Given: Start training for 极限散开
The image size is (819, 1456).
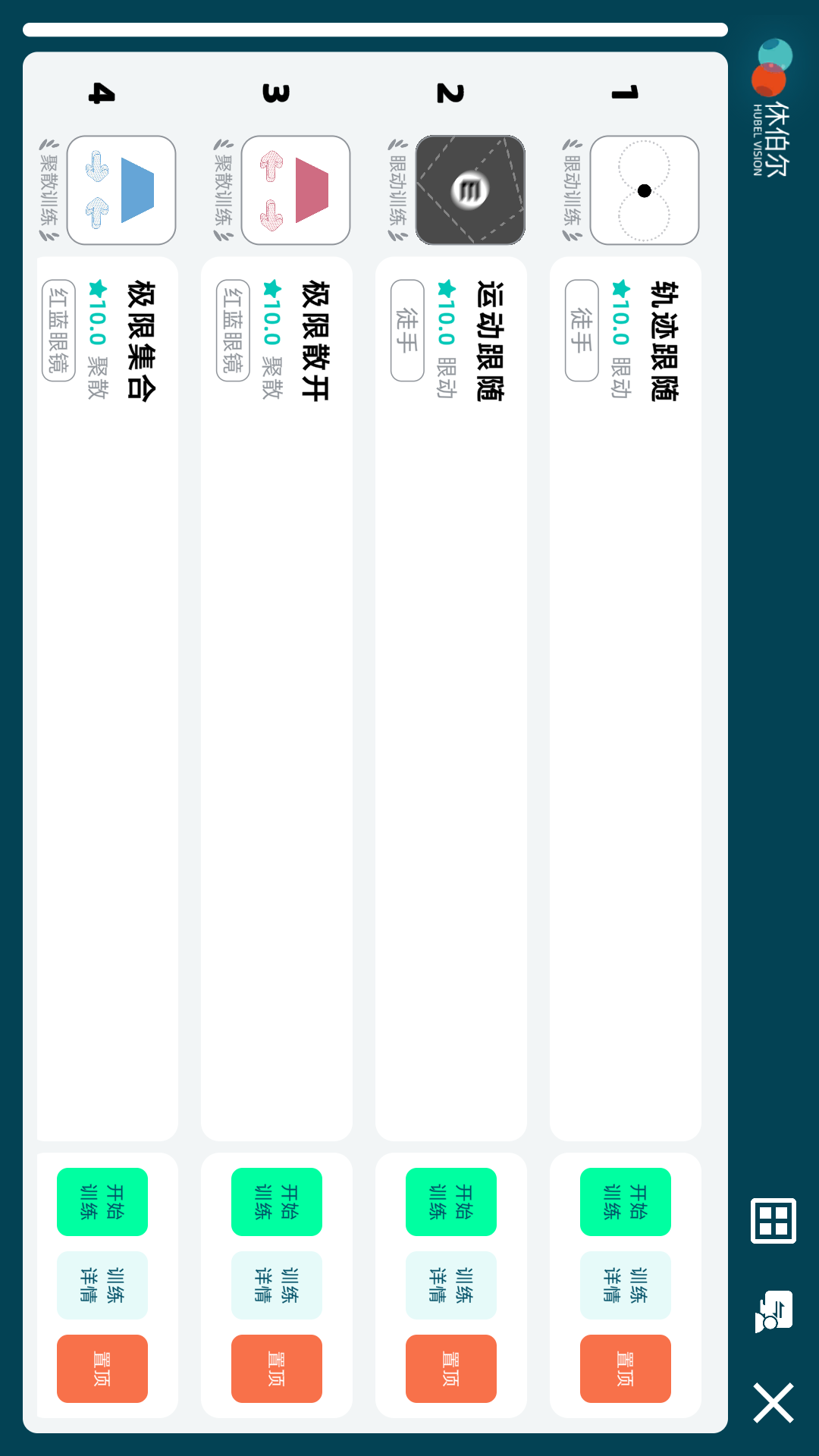Looking at the screenshot, I should [277, 1202].
